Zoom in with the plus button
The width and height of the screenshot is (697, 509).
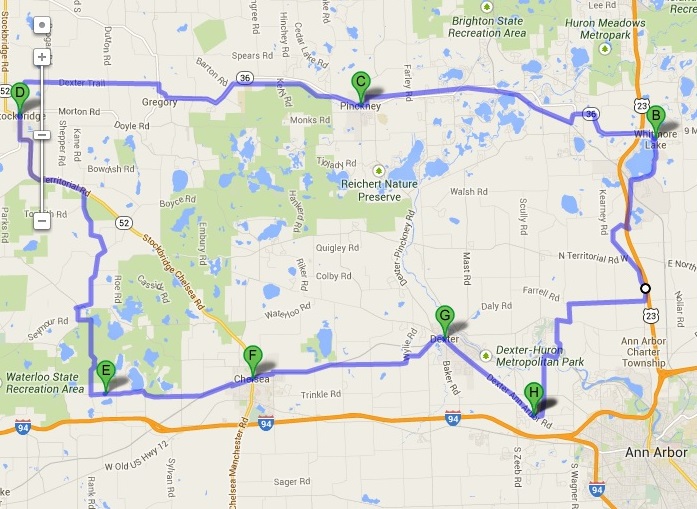pos(42,58)
